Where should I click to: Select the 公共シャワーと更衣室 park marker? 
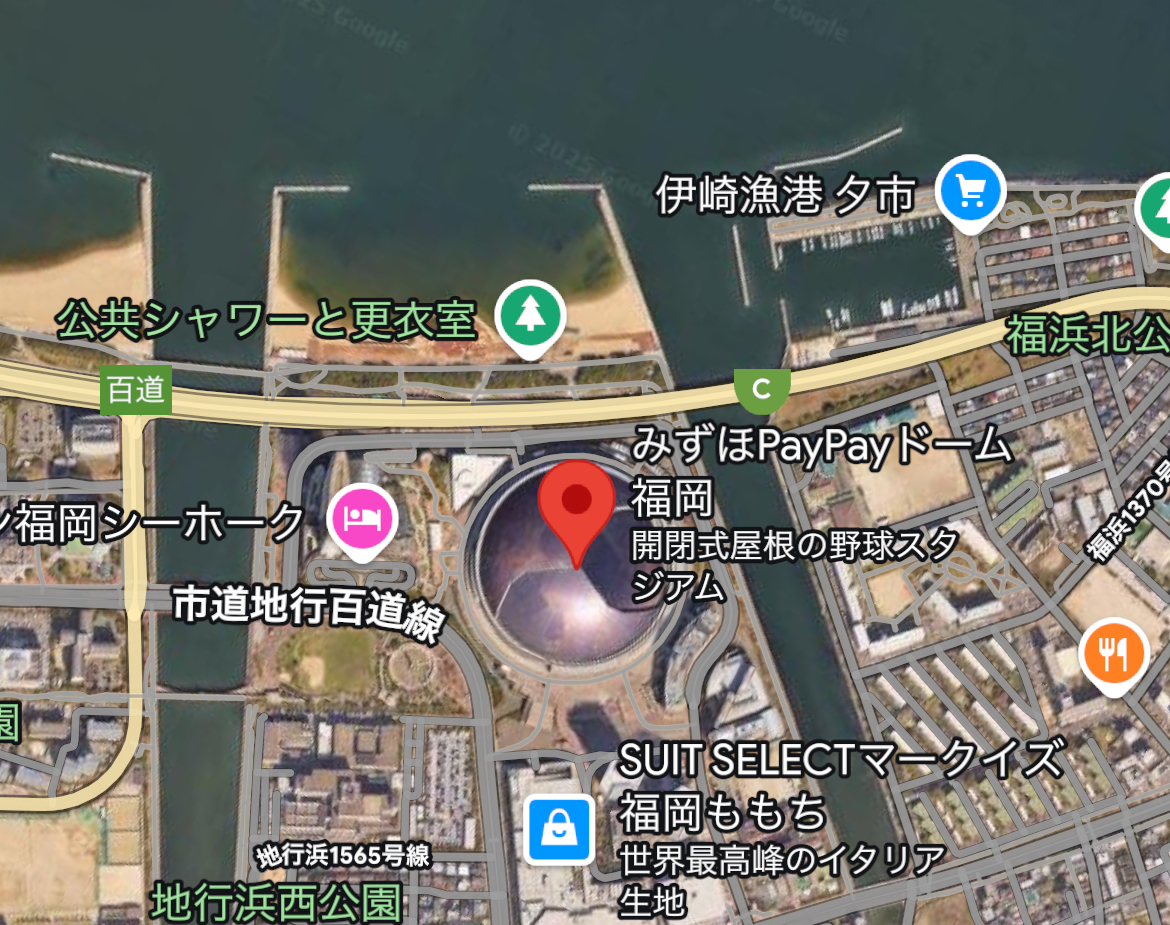pyautogui.click(x=530, y=315)
